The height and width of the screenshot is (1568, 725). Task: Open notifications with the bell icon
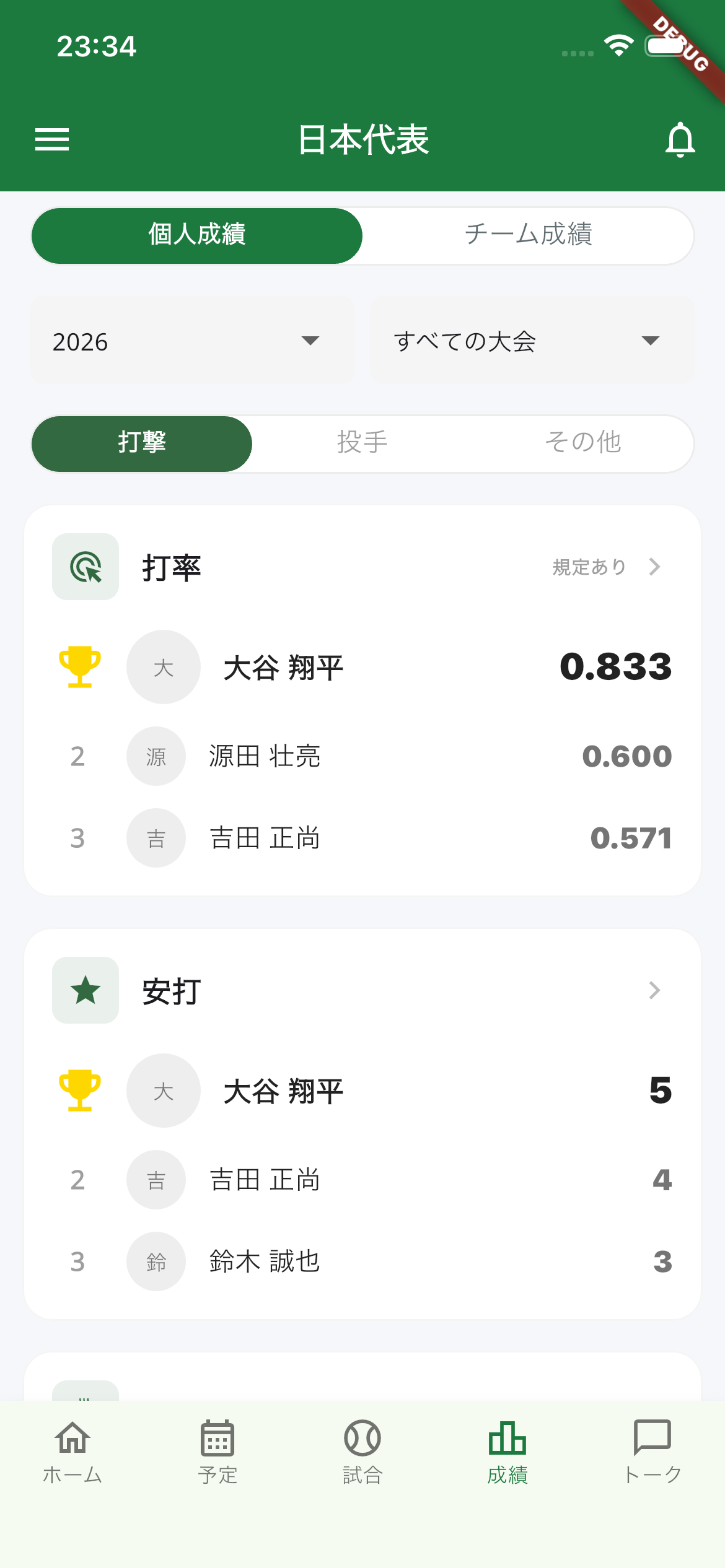click(x=679, y=141)
